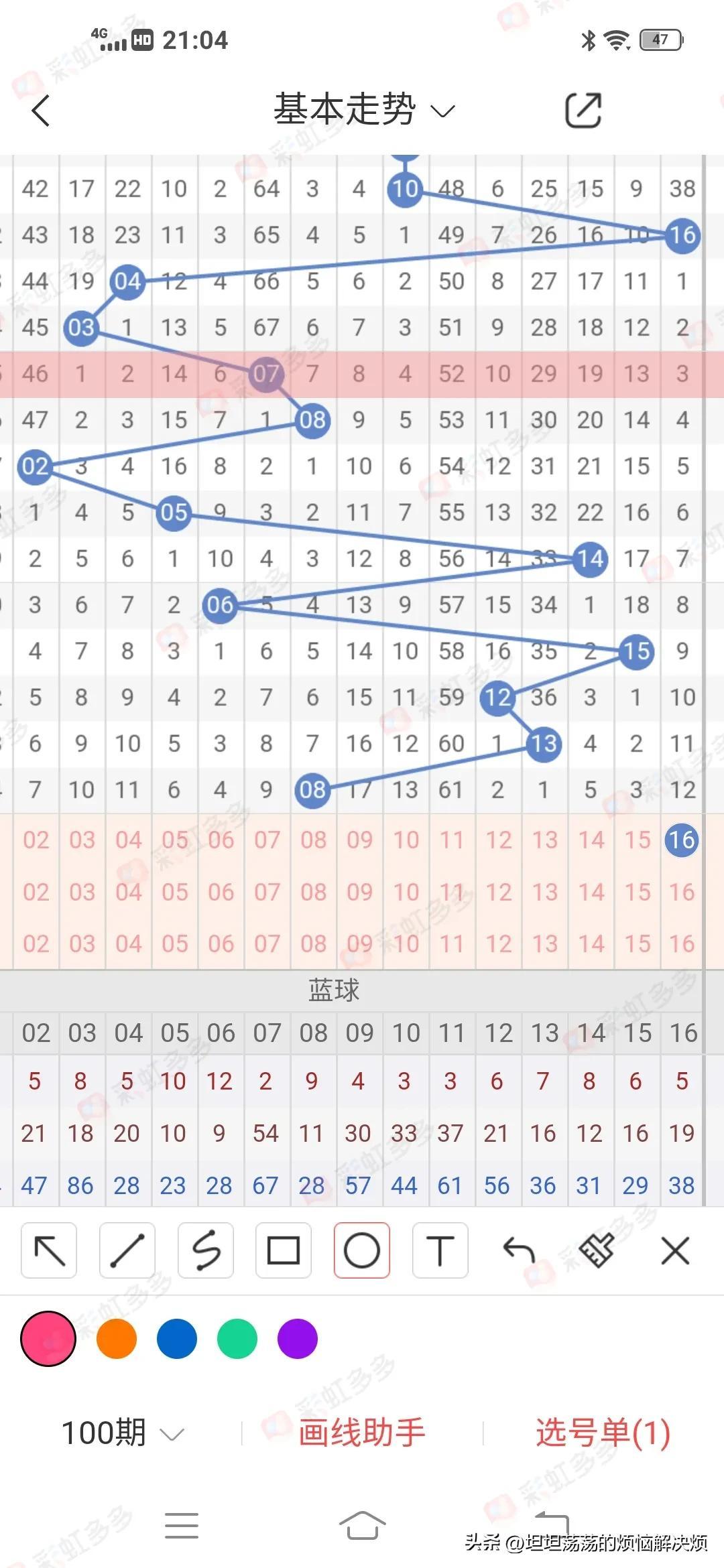Select the circle drawing tool
This screenshot has height=1568, width=724.
[362, 1250]
